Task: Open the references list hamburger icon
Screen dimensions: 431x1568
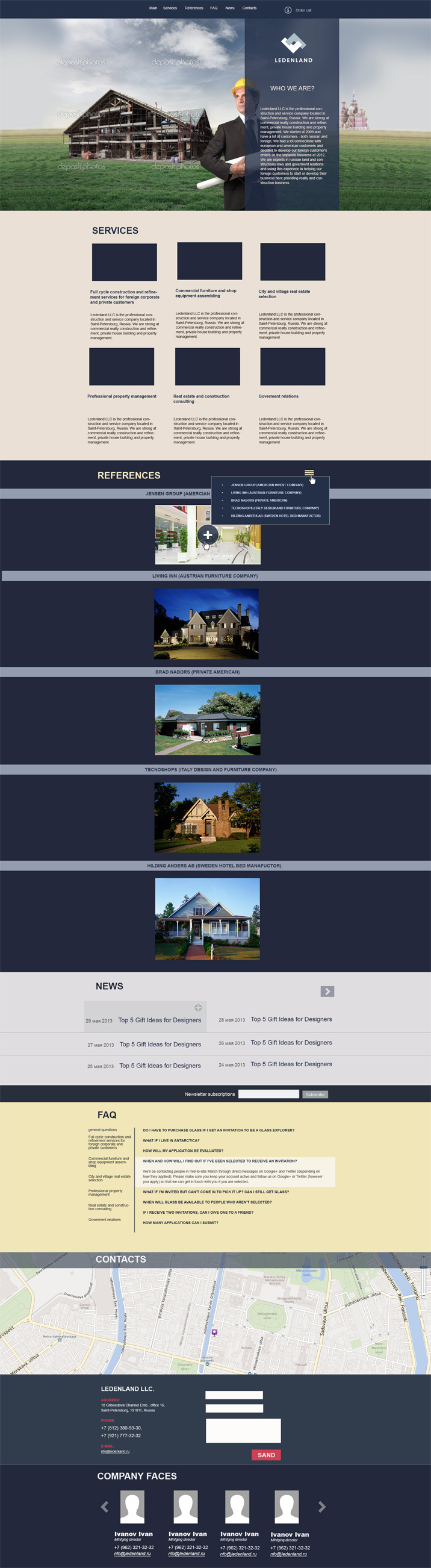Action: (309, 473)
